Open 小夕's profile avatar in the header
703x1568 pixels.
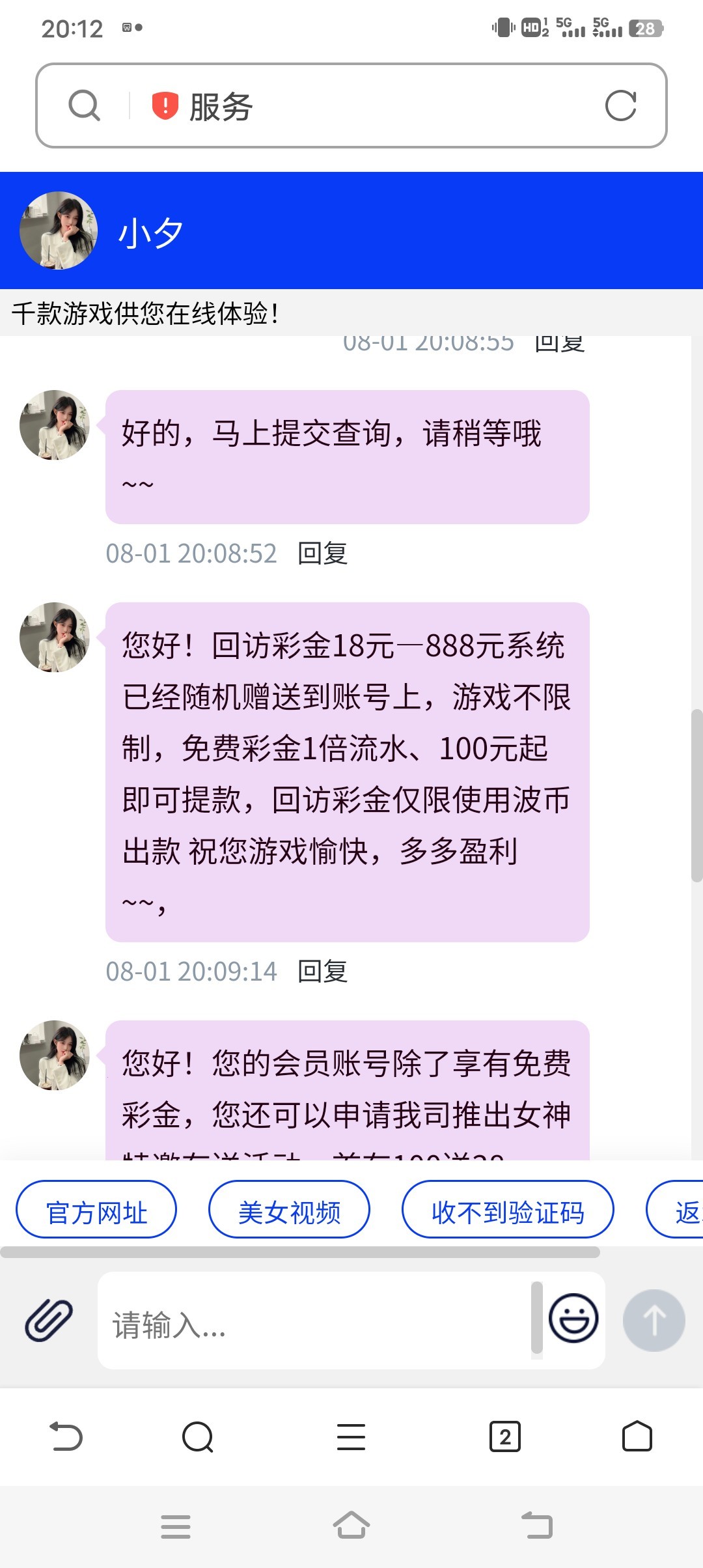(59, 231)
